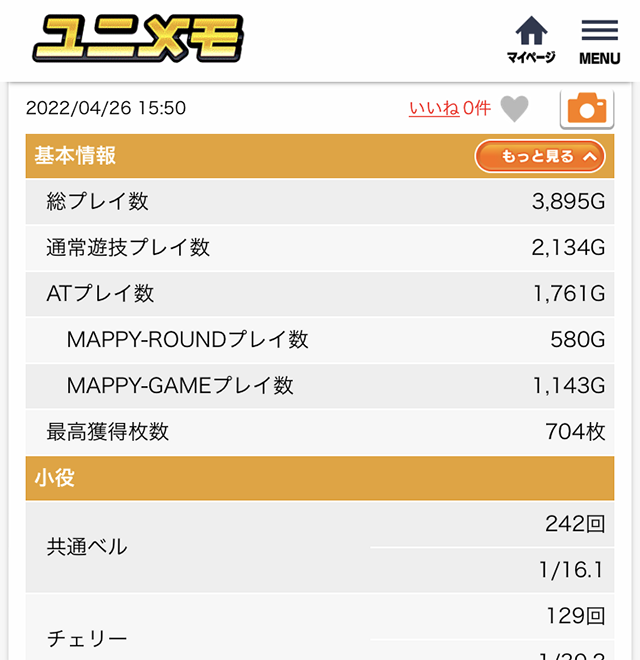
Task: Tap the いいね link
Action: click(434, 108)
